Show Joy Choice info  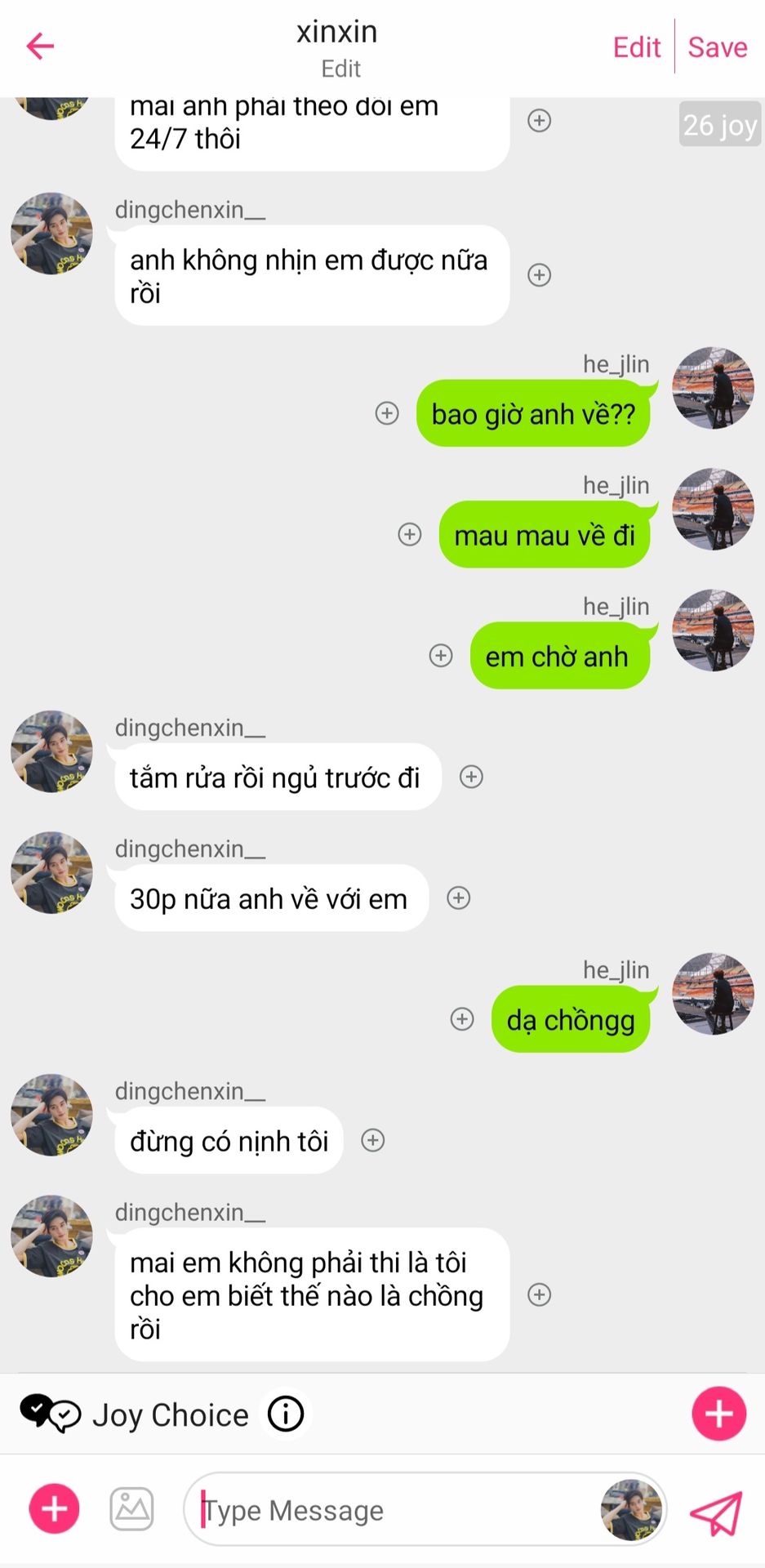coord(286,1414)
